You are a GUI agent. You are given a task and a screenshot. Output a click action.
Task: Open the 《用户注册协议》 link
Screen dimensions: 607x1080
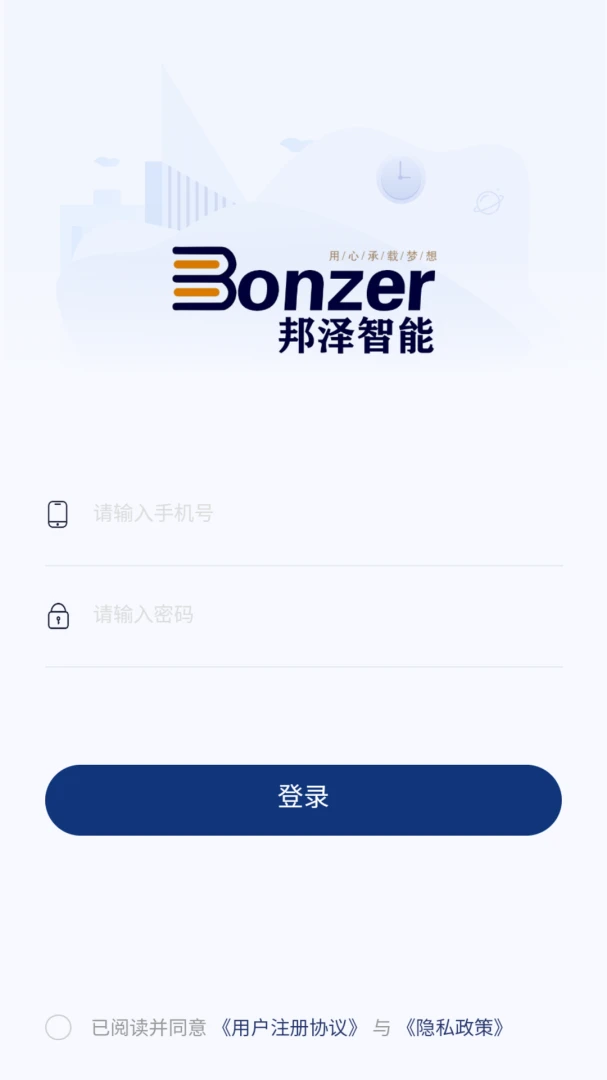(289, 1028)
